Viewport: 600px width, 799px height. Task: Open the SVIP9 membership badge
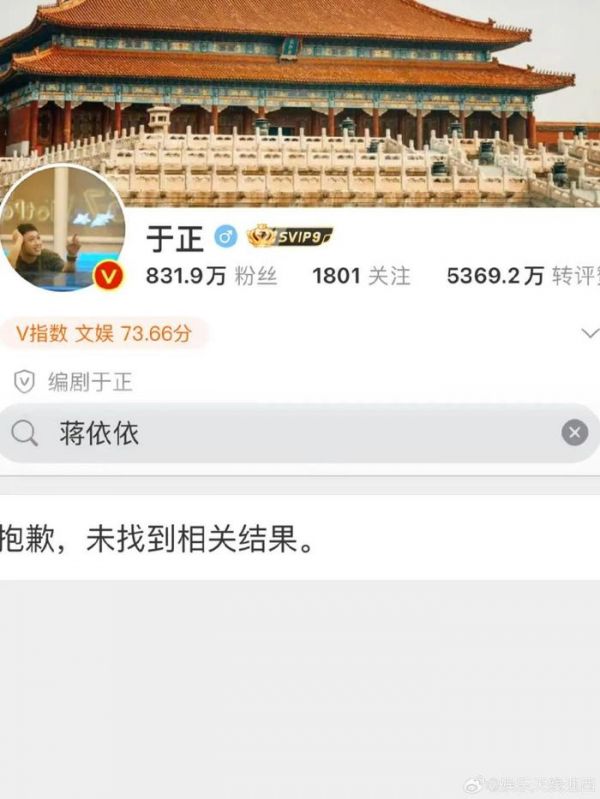(x=290, y=237)
